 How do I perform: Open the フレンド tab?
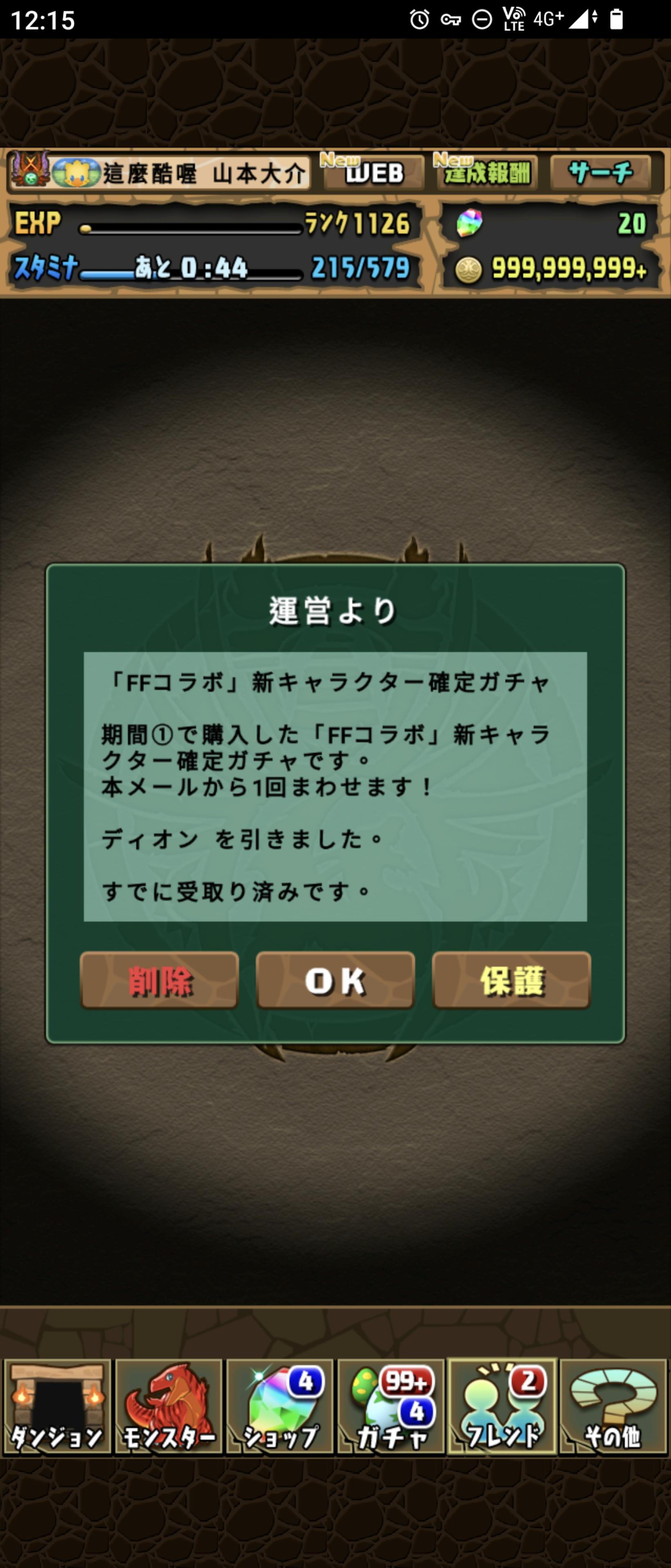point(502,1407)
